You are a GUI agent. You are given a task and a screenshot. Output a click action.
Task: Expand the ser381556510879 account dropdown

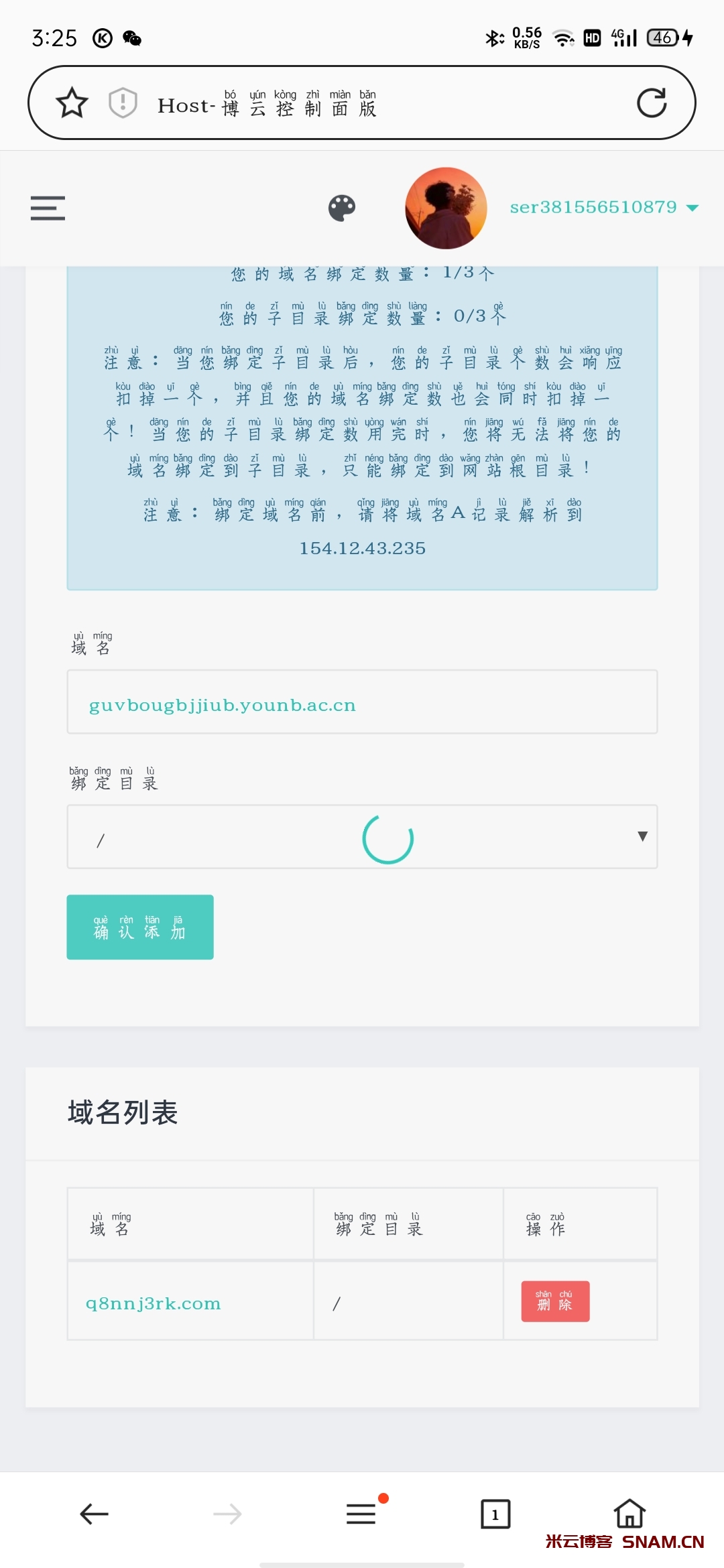[593, 208]
